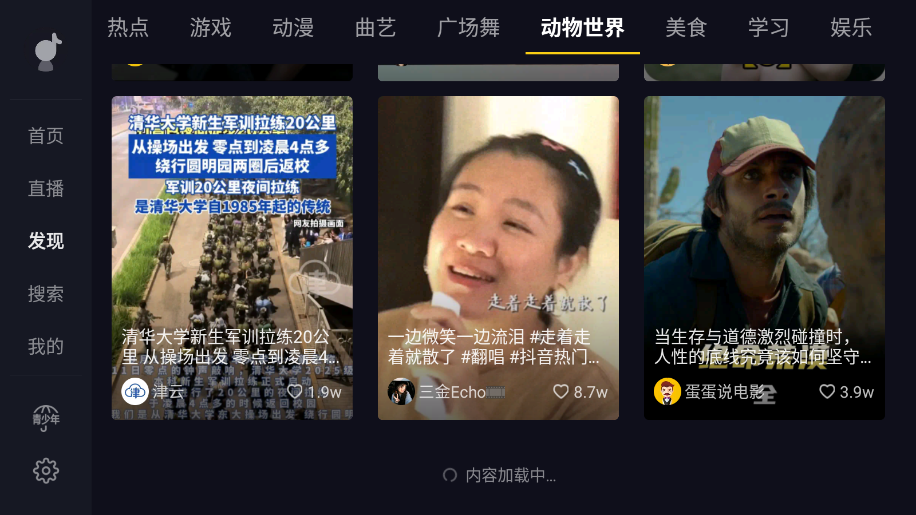The image size is (916, 515).
Task: Open the settings gear icon
Action: [x=46, y=471]
